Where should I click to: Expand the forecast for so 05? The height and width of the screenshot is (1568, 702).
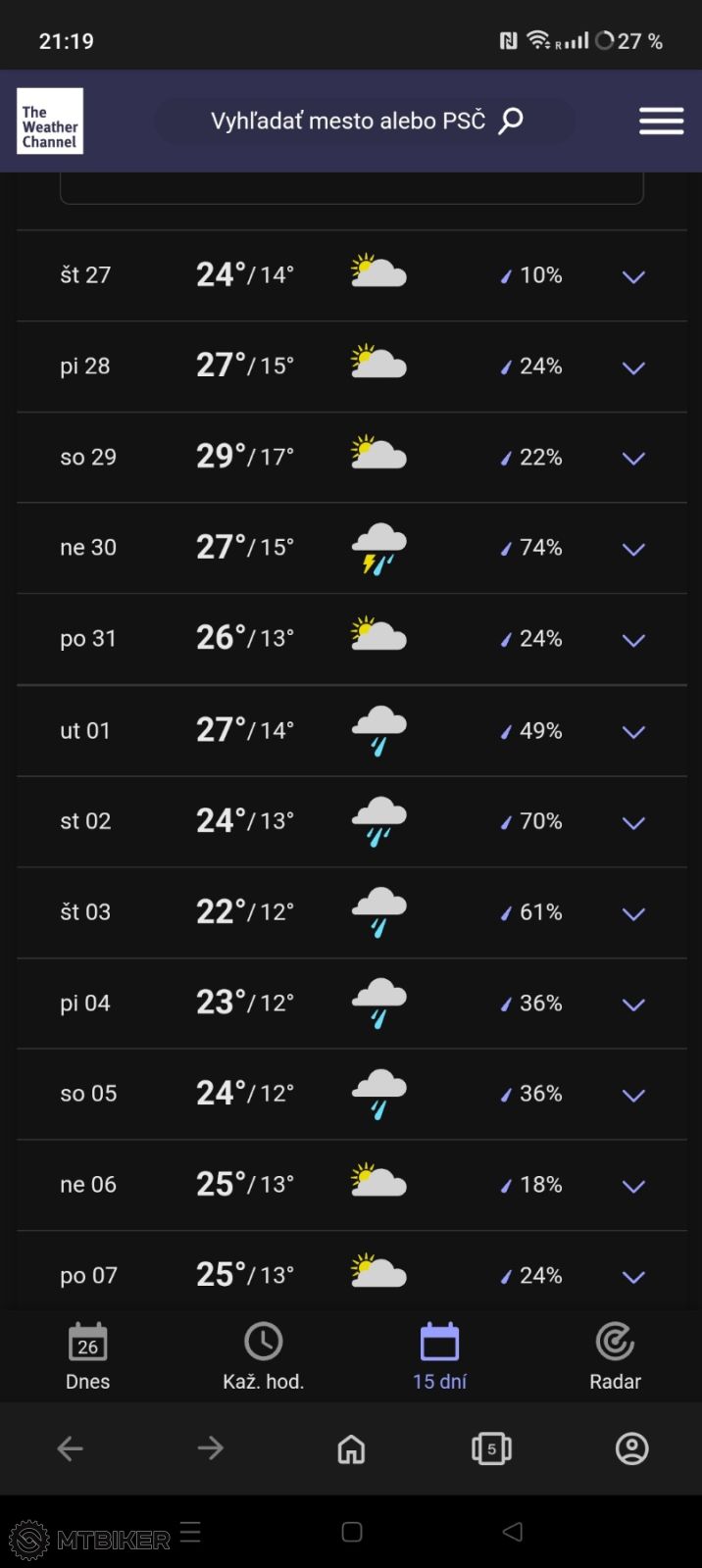point(633,1095)
